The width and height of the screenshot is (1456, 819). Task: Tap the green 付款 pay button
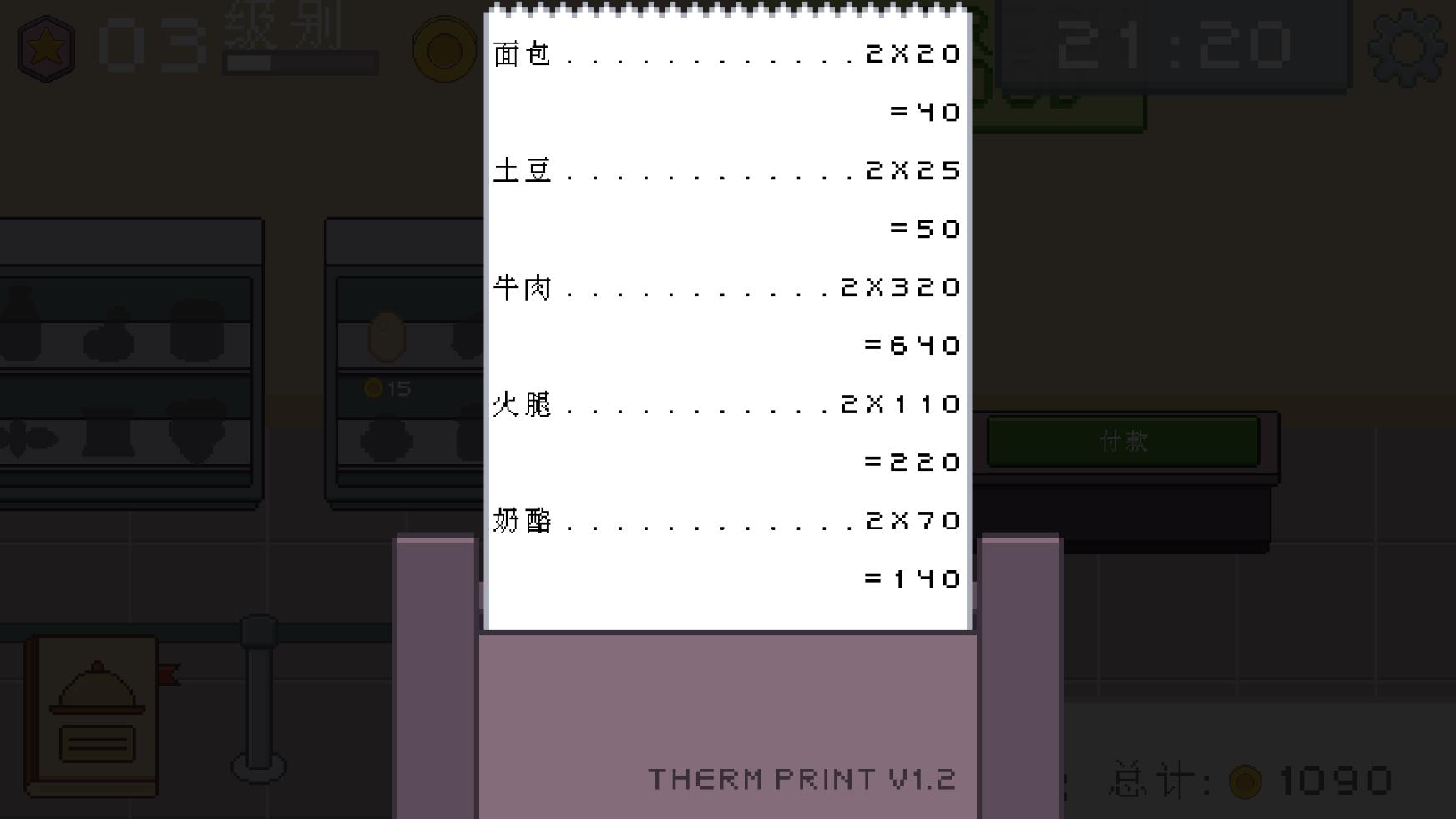[x=1123, y=441]
